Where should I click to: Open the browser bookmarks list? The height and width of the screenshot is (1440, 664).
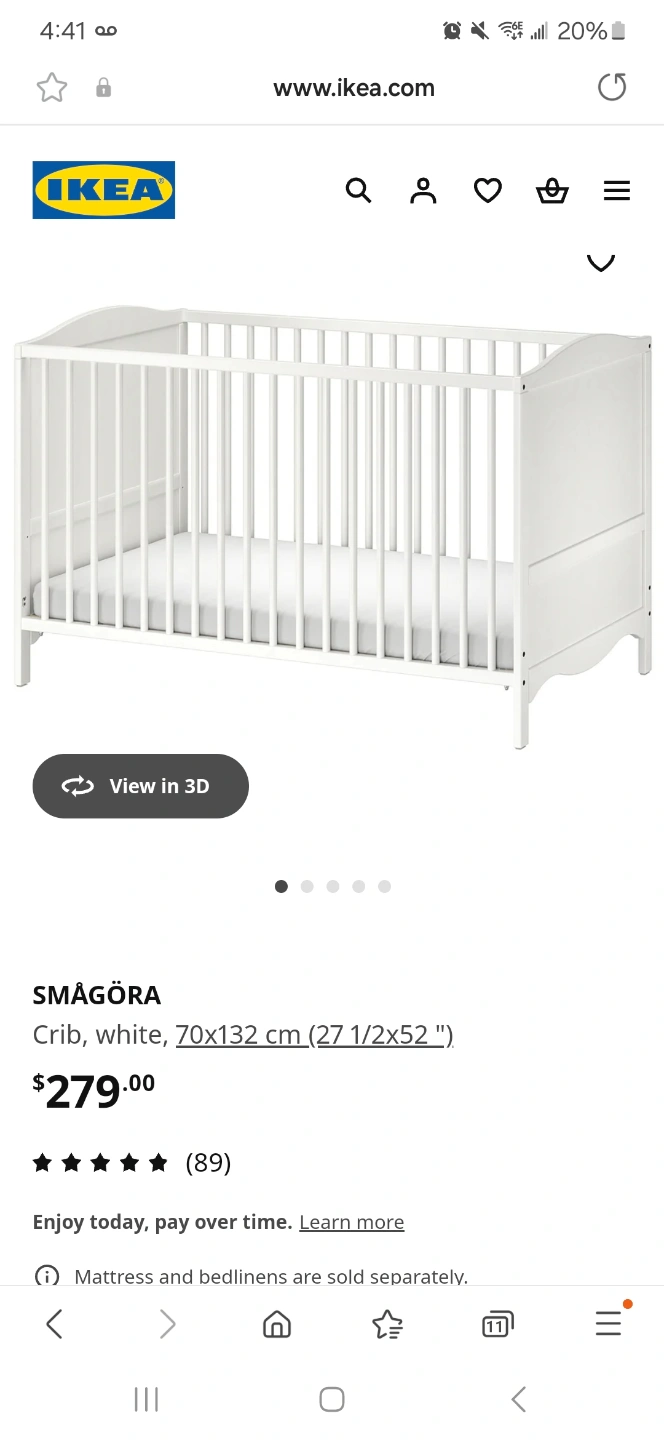[387, 1325]
